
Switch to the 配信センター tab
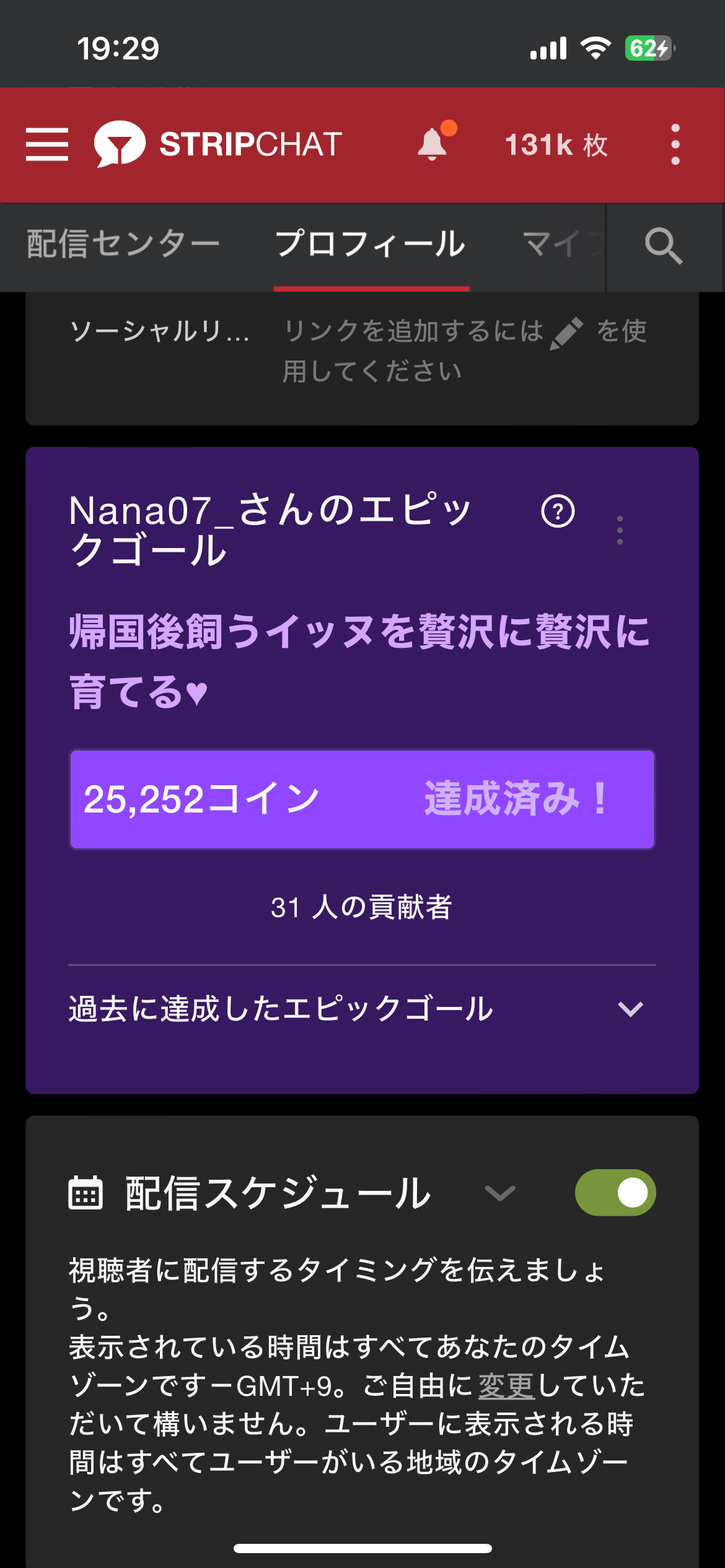click(x=123, y=244)
